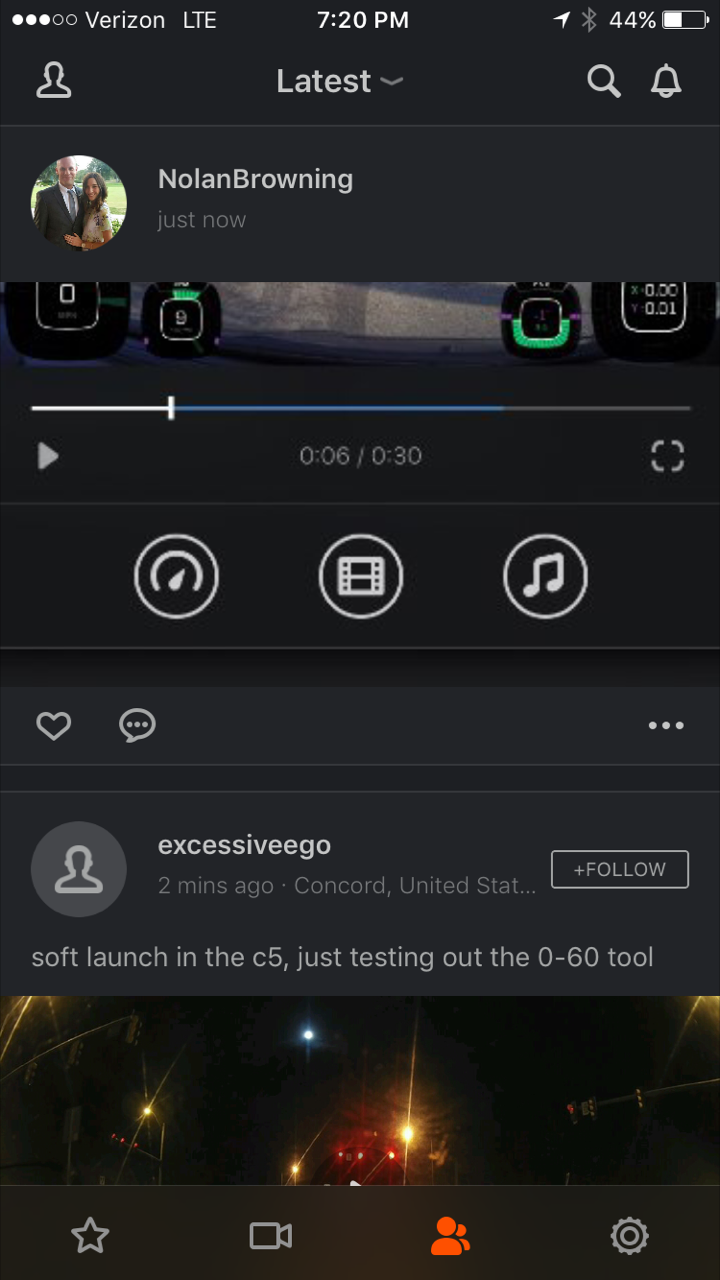Open the speedometer gauge option
Image resolution: width=720 pixels, height=1280 pixels.
[x=176, y=577]
